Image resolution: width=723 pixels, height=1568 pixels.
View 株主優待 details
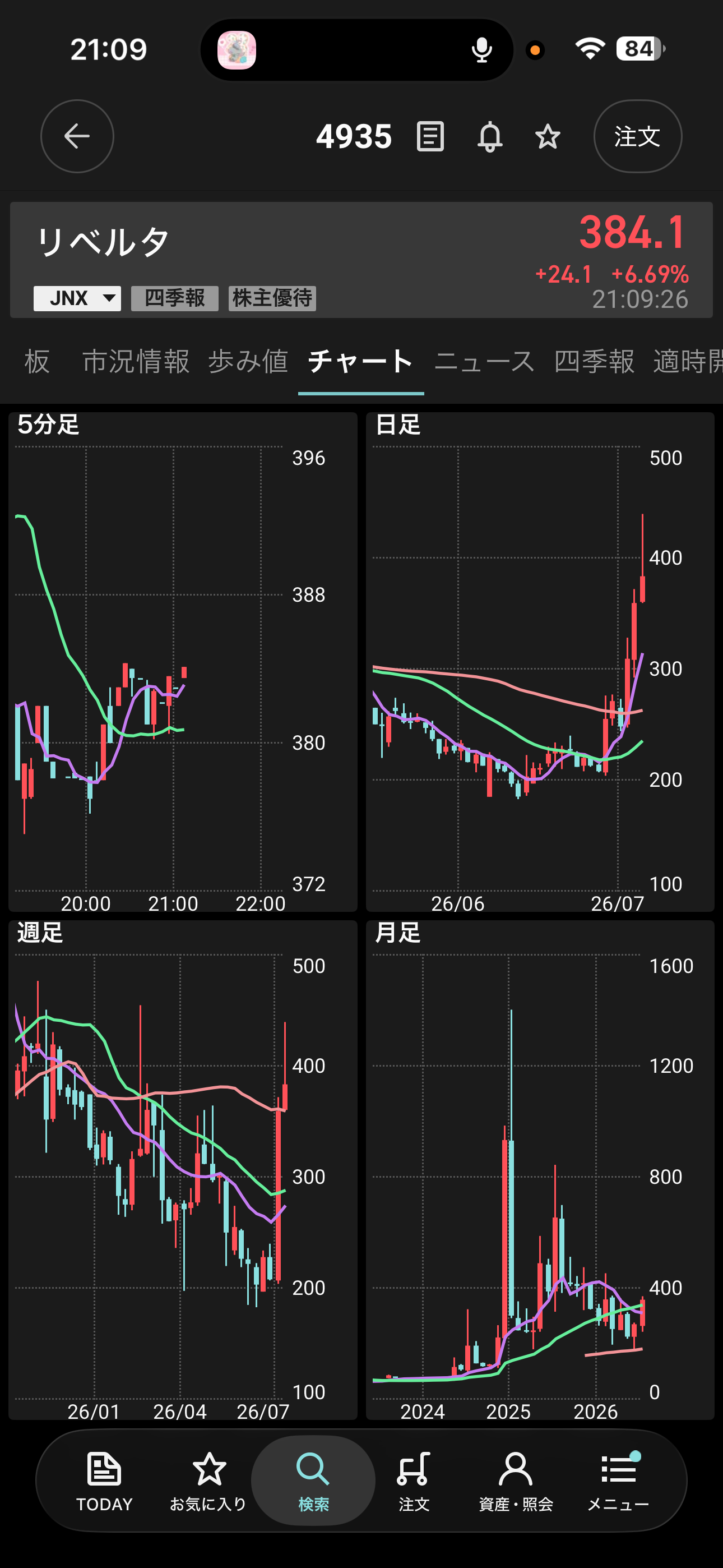point(272,298)
